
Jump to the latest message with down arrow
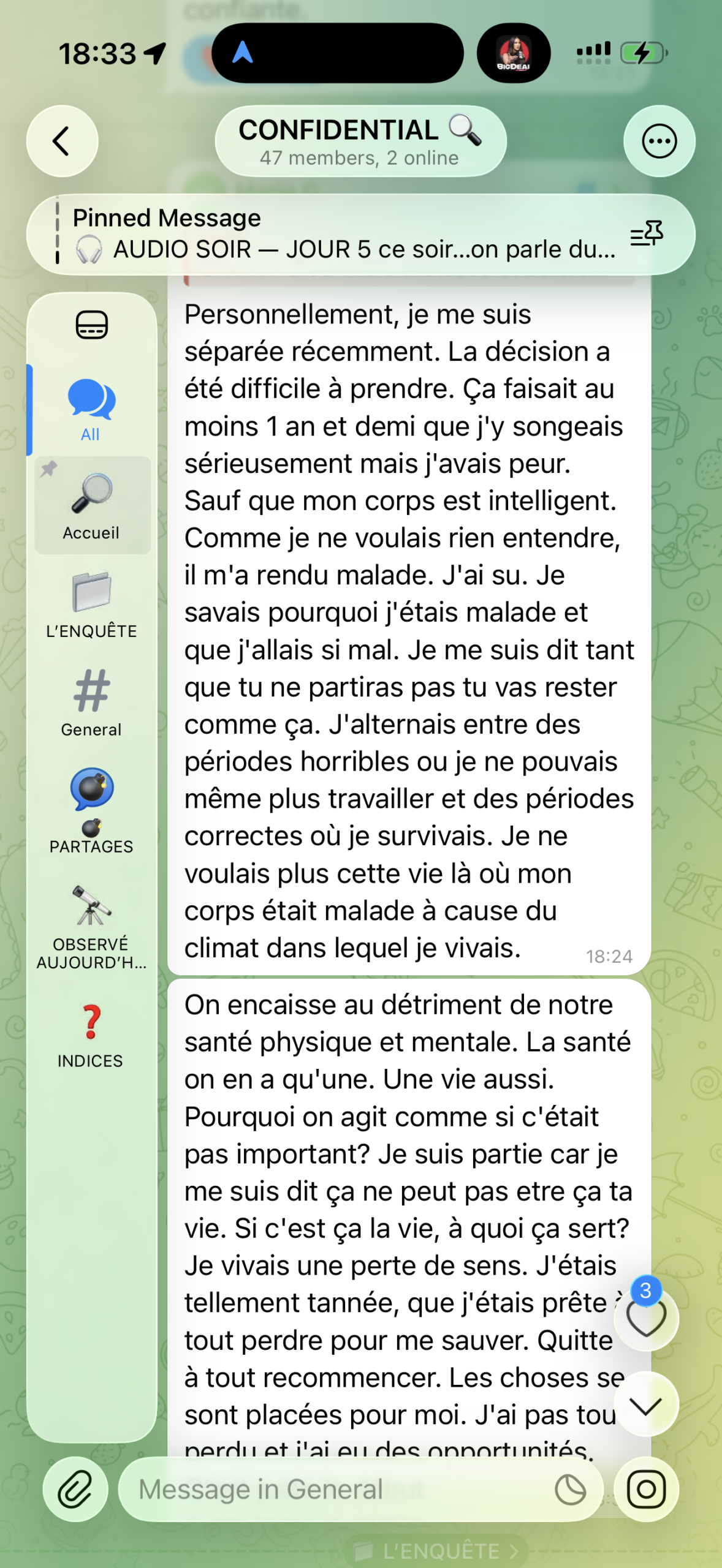pos(646,1404)
